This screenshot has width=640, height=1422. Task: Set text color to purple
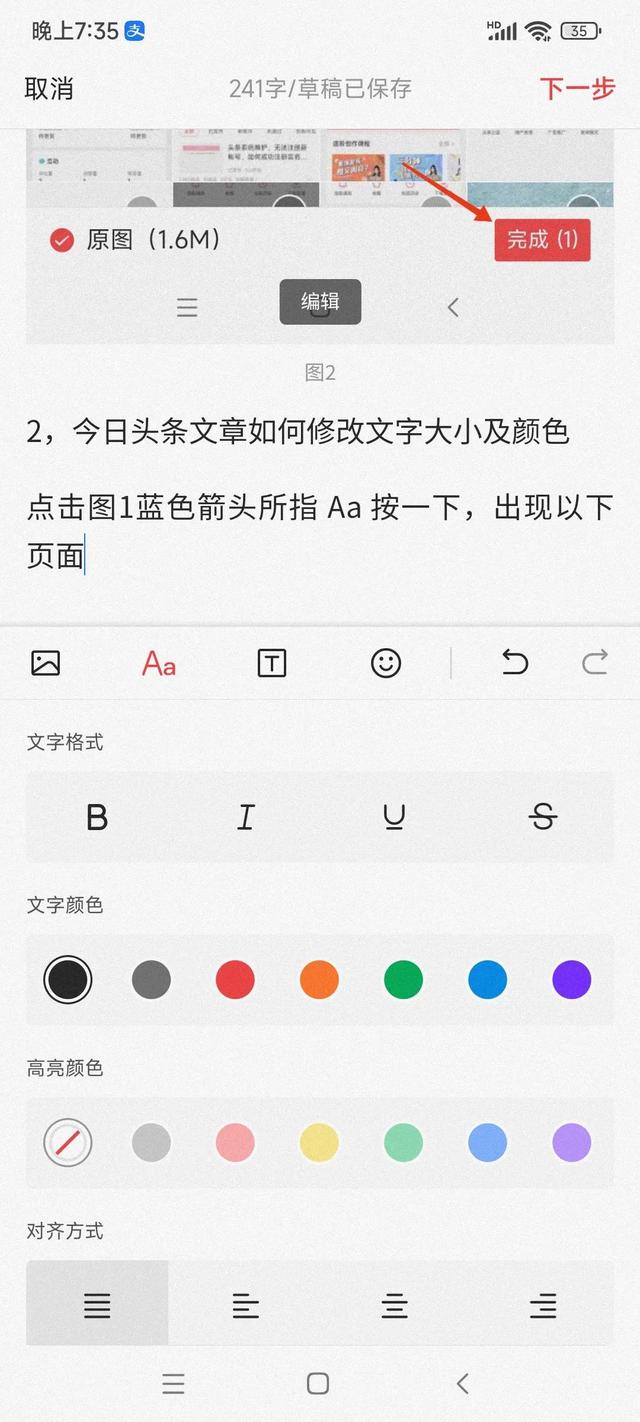click(x=572, y=980)
